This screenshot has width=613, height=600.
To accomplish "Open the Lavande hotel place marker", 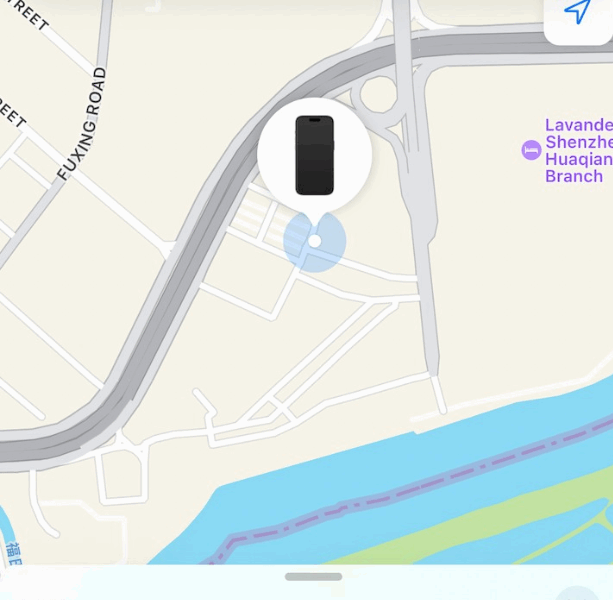I will coord(532,150).
